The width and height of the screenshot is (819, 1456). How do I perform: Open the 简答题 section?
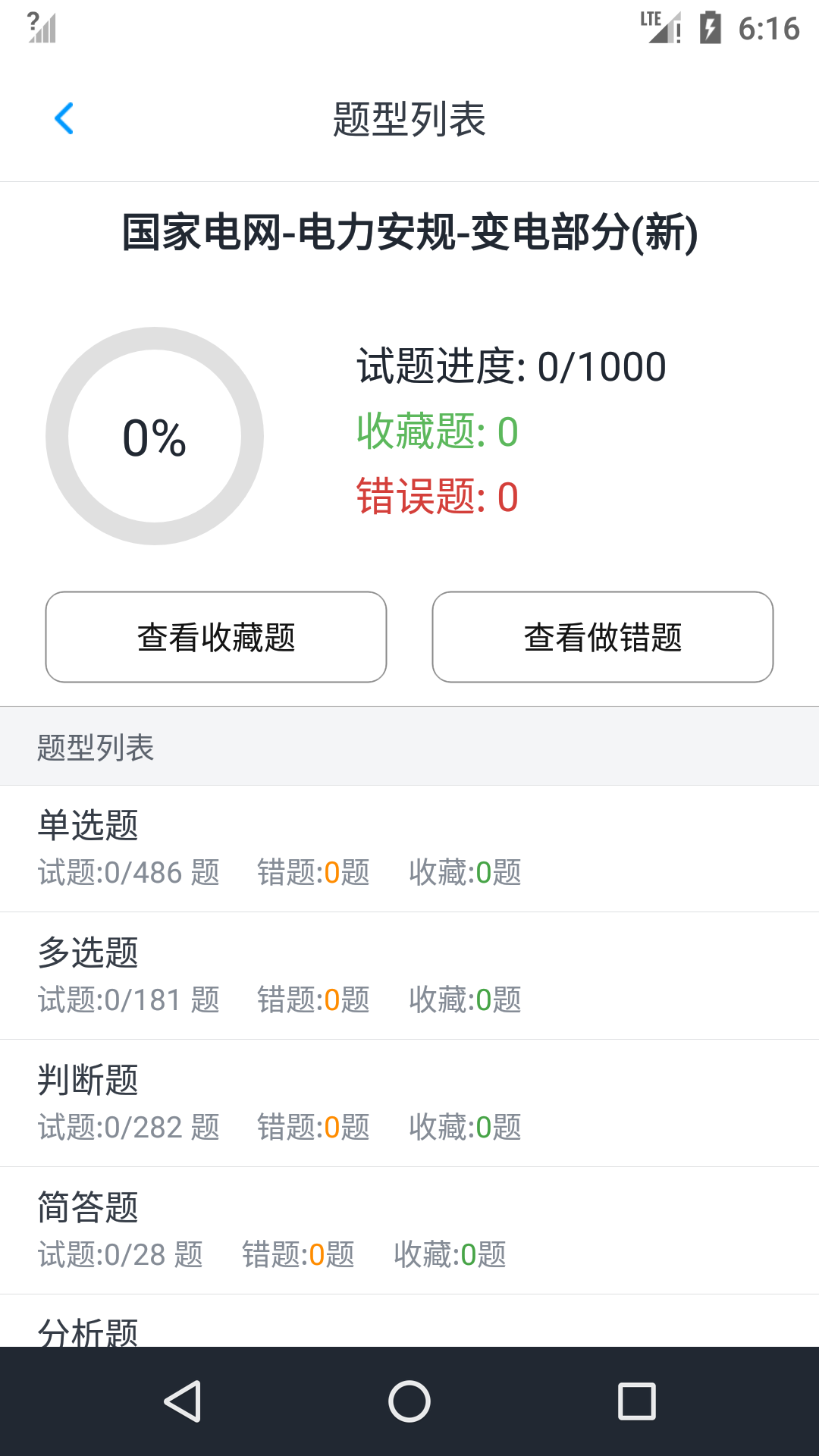click(x=409, y=1230)
